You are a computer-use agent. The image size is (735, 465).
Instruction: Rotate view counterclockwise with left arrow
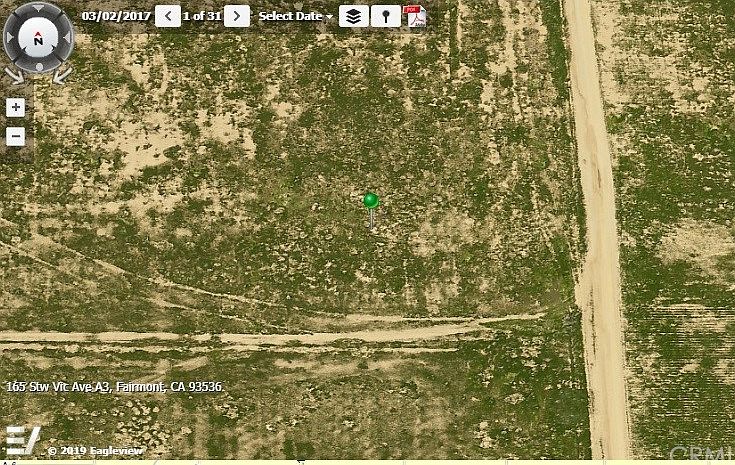13,74
